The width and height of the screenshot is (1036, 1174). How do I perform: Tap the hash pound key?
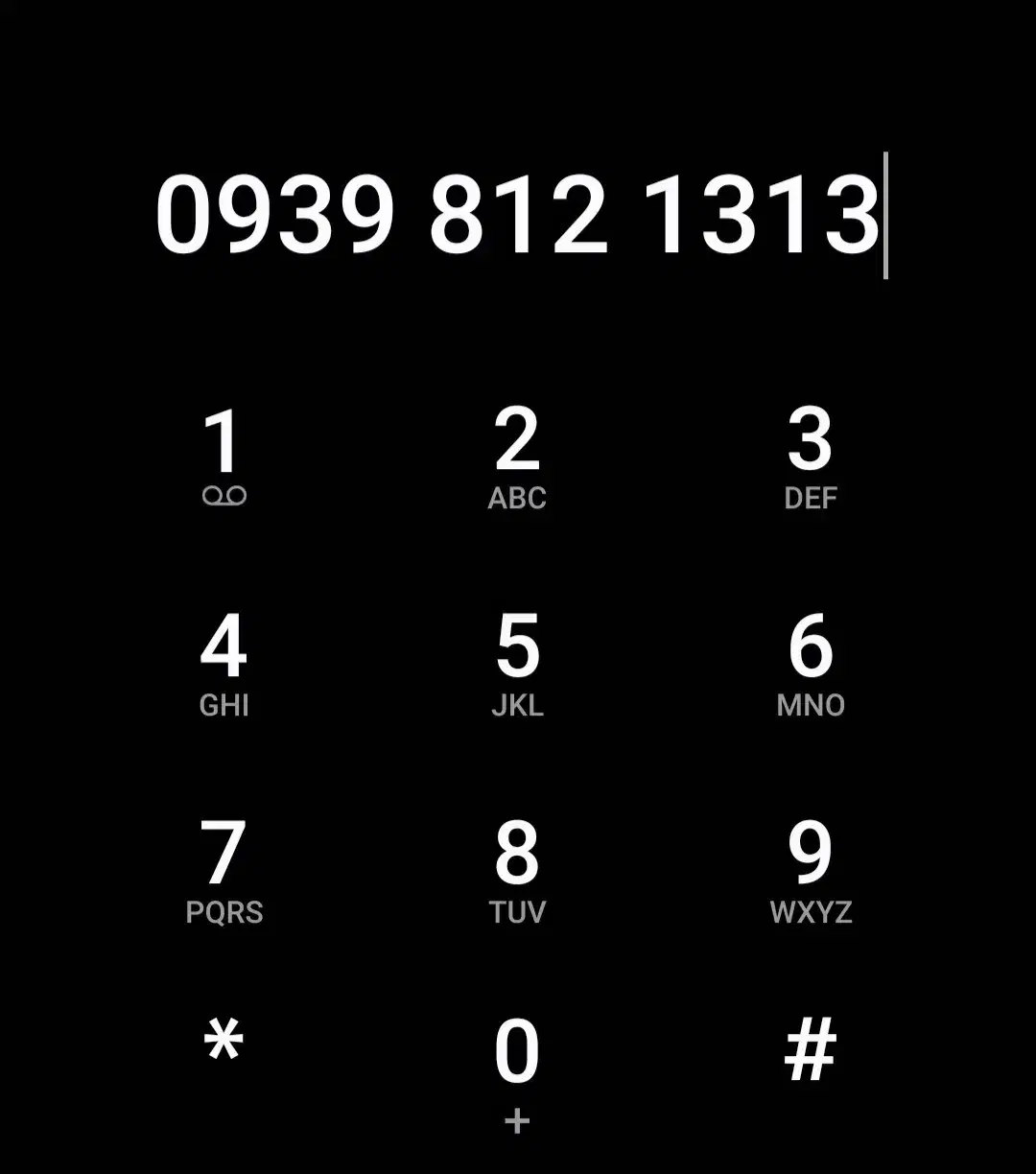point(811,1050)
